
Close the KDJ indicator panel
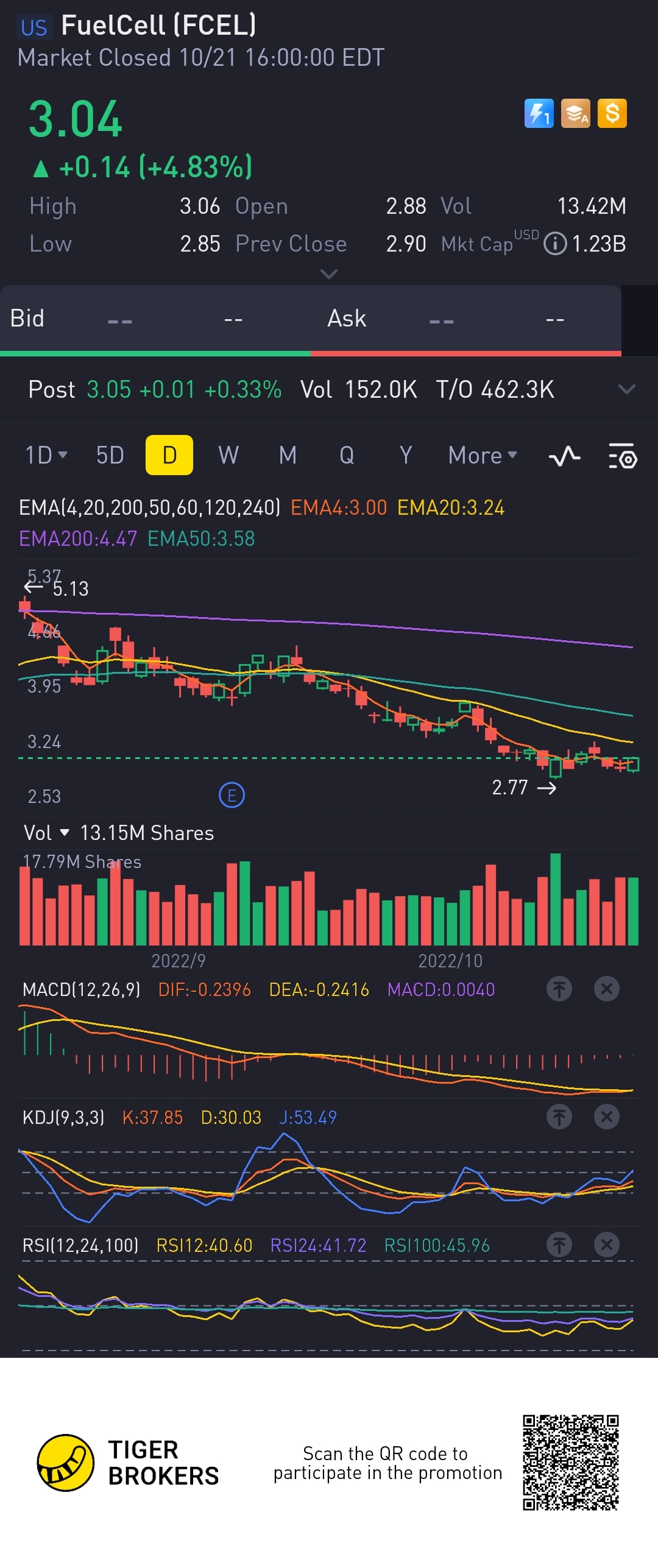point(607,1117)
